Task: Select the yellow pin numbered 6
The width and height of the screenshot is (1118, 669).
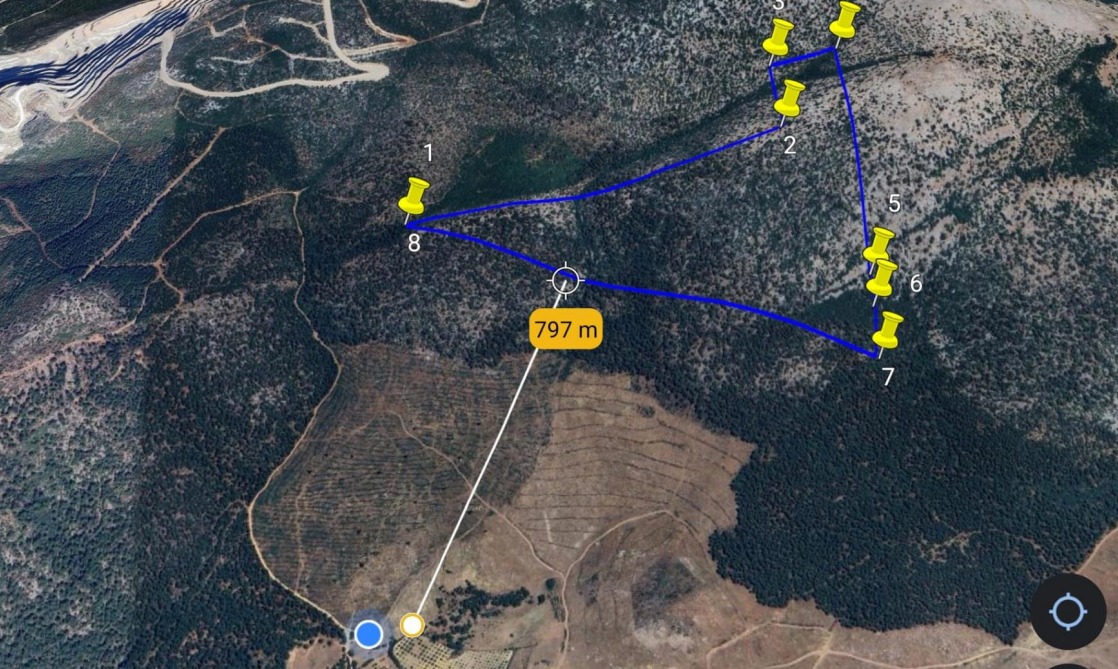Action: tap(883, 276)
